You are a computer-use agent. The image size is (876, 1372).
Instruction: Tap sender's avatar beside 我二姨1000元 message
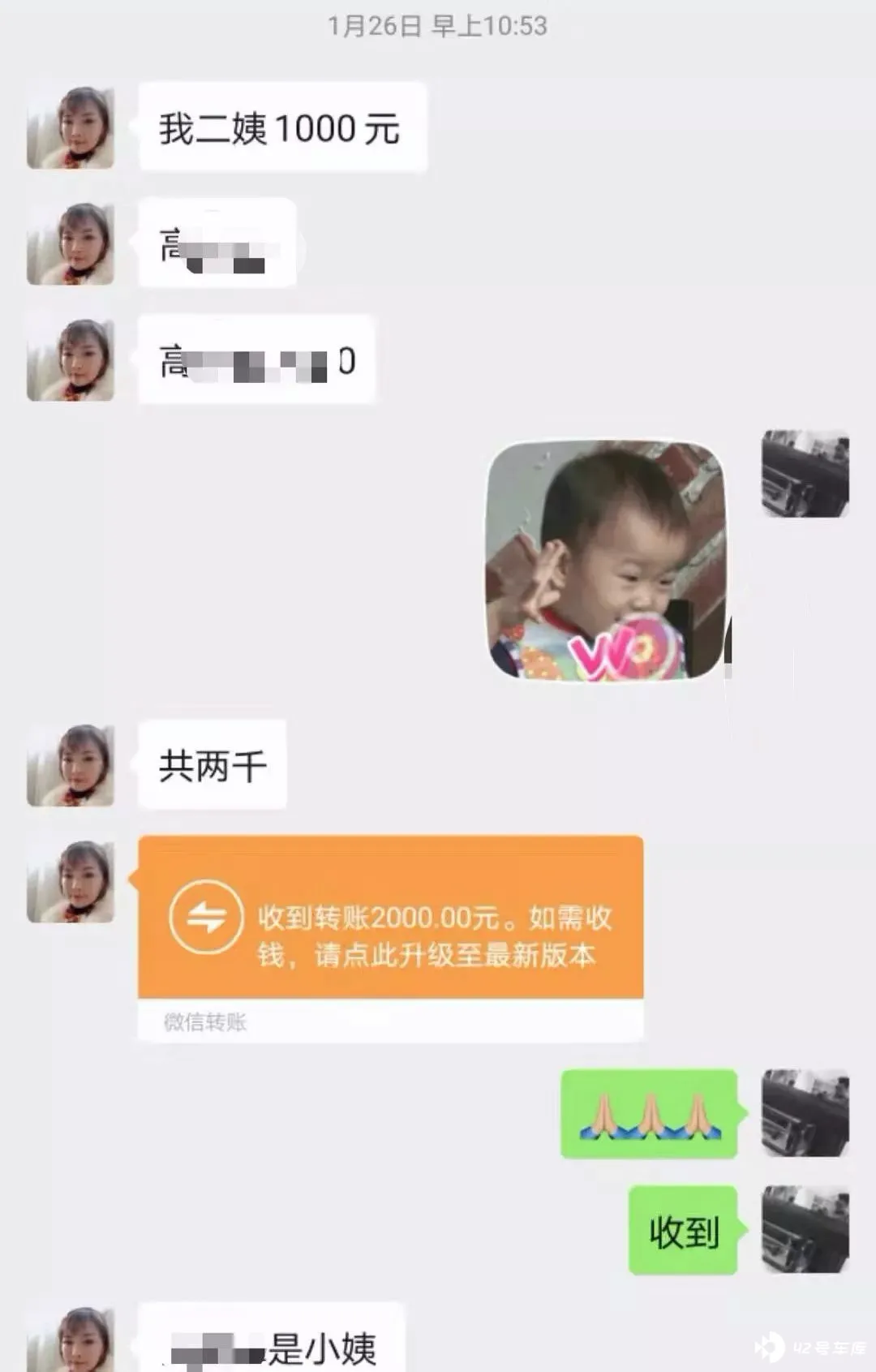[x=71, y=127]
